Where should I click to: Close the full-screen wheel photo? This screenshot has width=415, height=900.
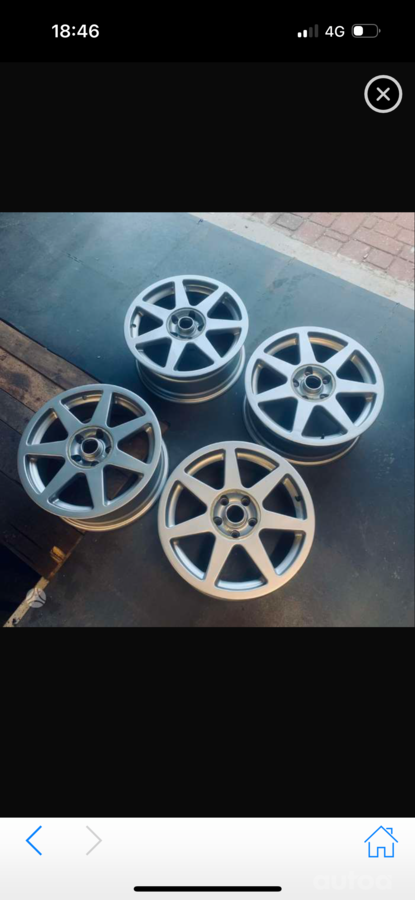[383, 94]
